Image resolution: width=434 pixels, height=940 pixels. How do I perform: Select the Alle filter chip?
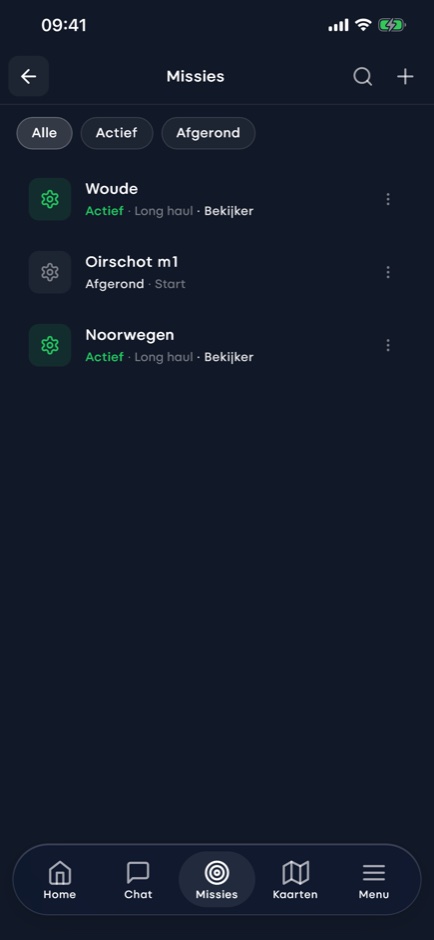click(x=44, y=133)
